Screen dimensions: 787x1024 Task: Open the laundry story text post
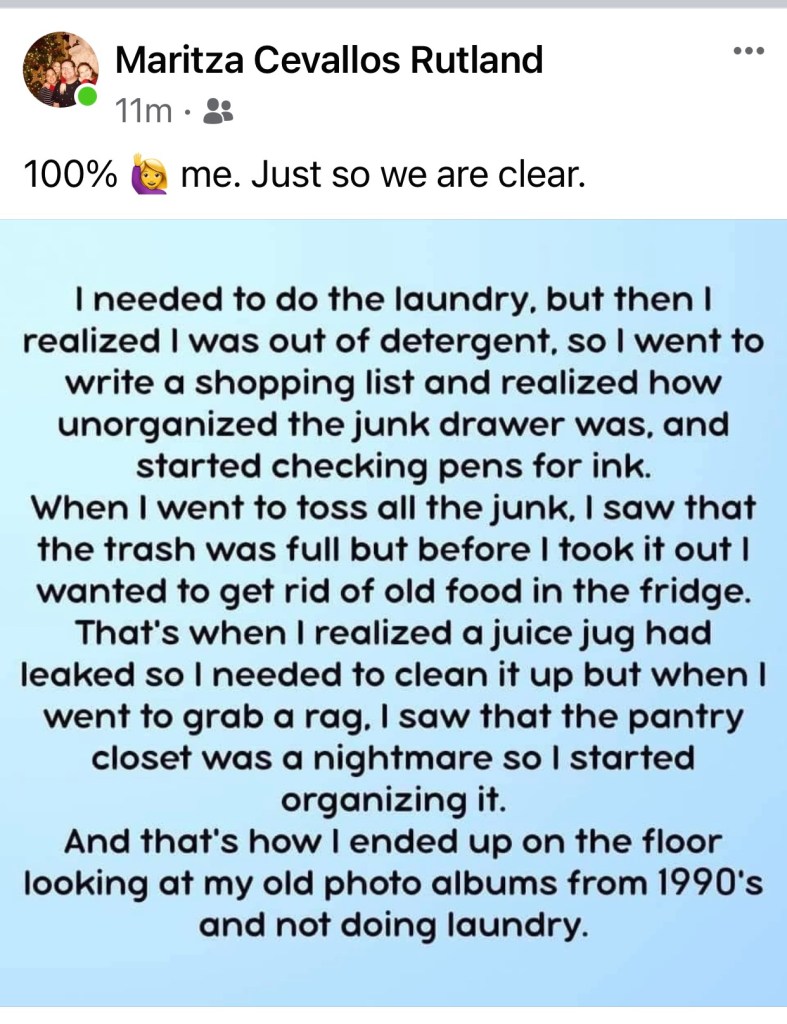coord(393,612)
